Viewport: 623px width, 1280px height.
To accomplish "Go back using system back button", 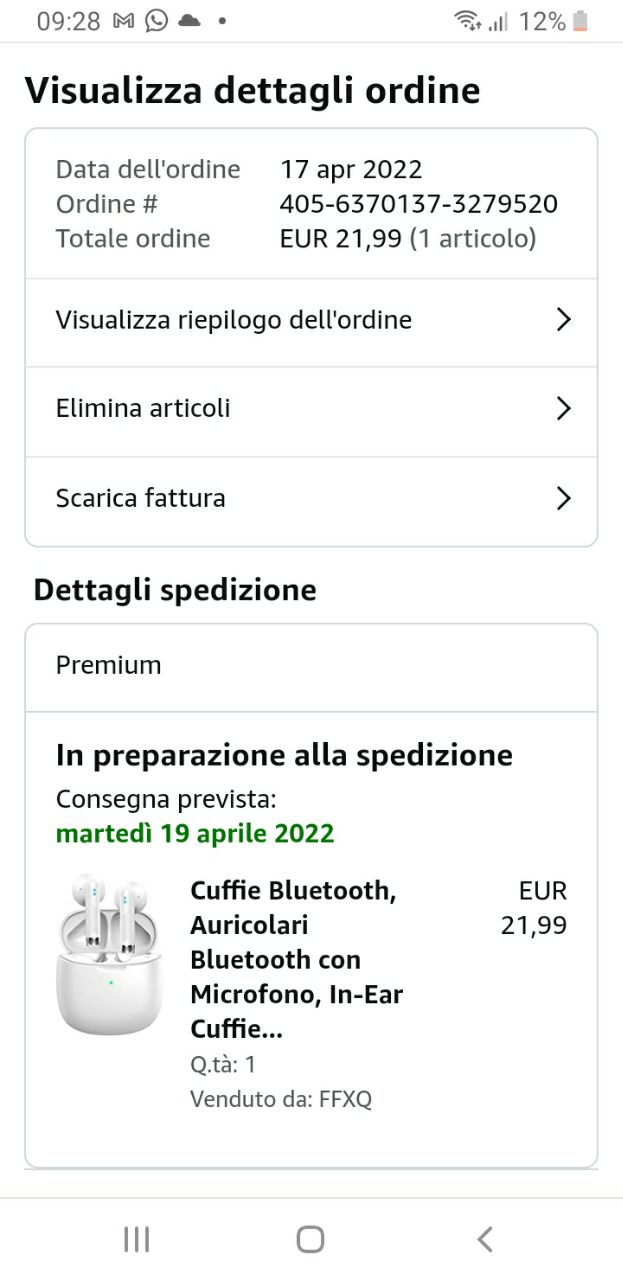I will pos(485,1240).
